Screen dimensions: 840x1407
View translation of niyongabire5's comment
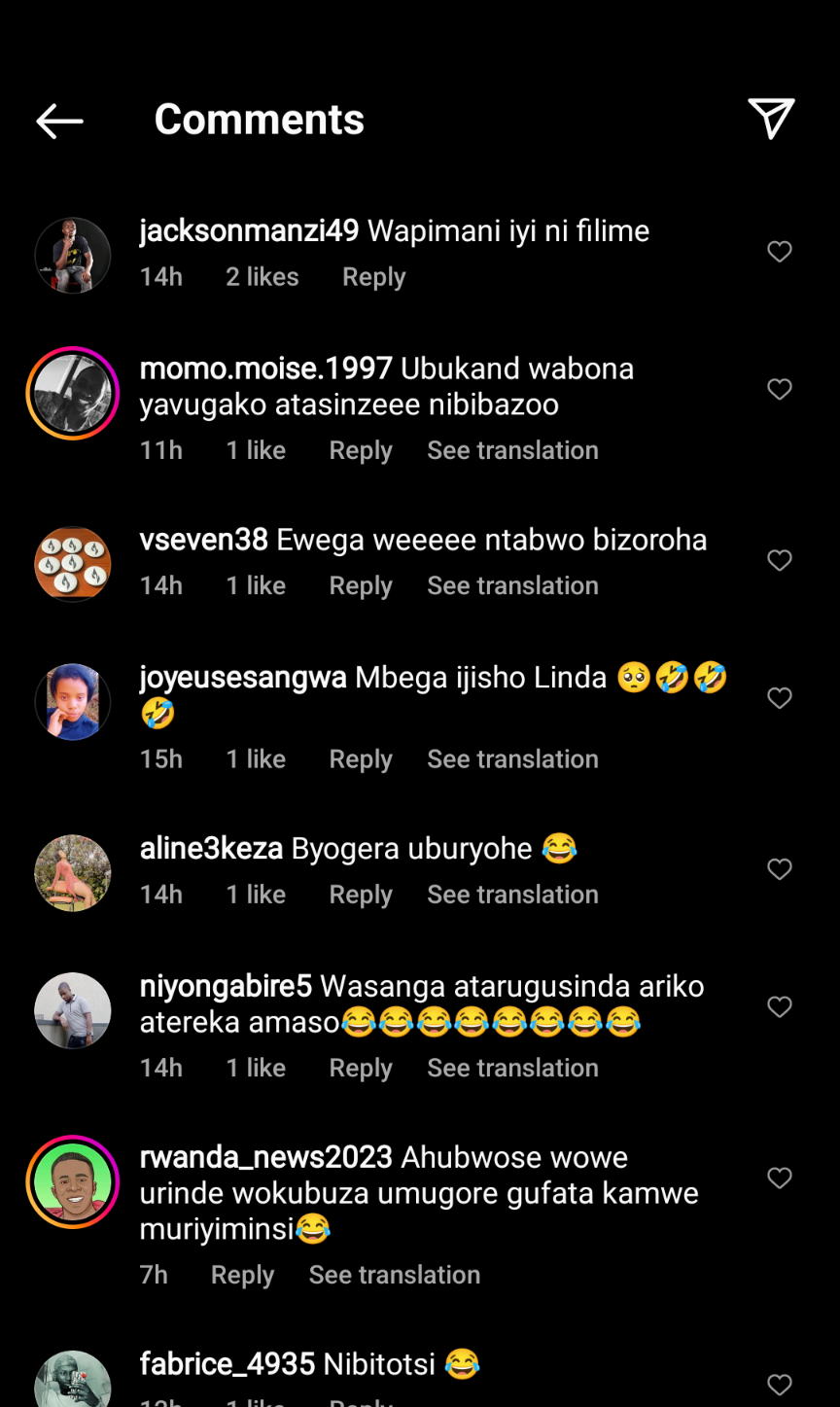512,1068
